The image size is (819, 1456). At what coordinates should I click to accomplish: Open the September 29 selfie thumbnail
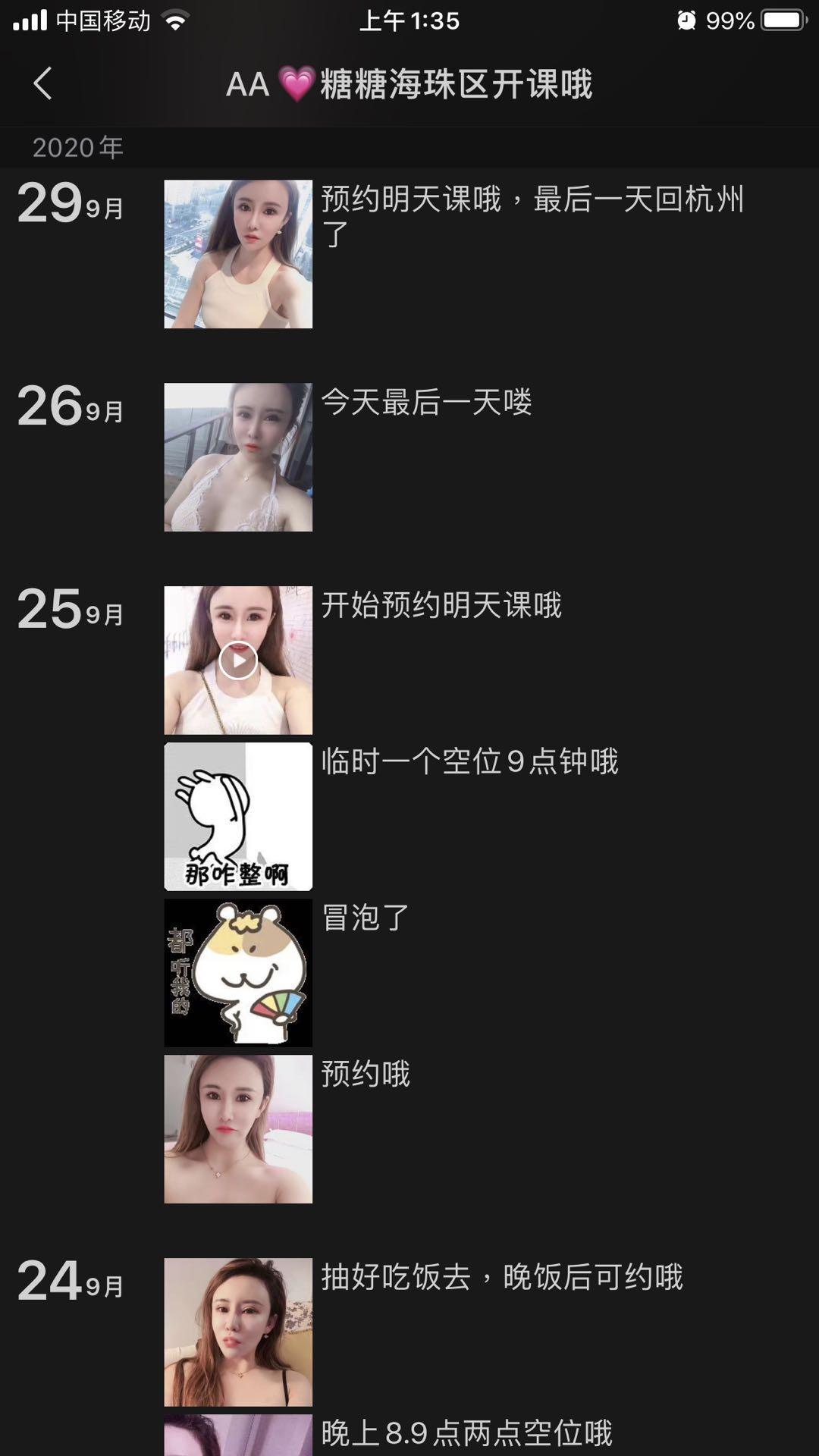click(x=237, y=253)
